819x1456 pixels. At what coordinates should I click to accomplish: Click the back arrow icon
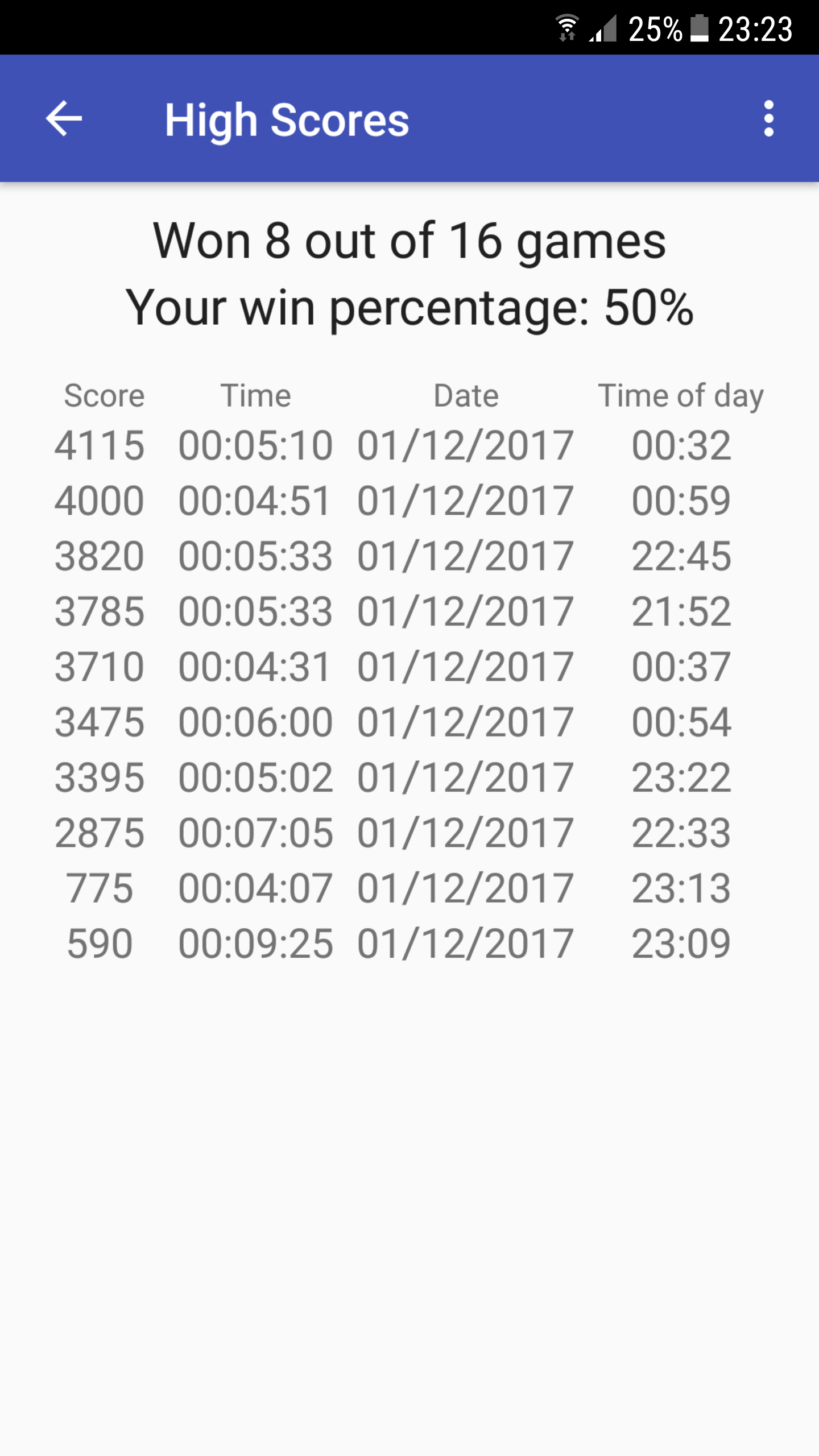tap(64, 119)
